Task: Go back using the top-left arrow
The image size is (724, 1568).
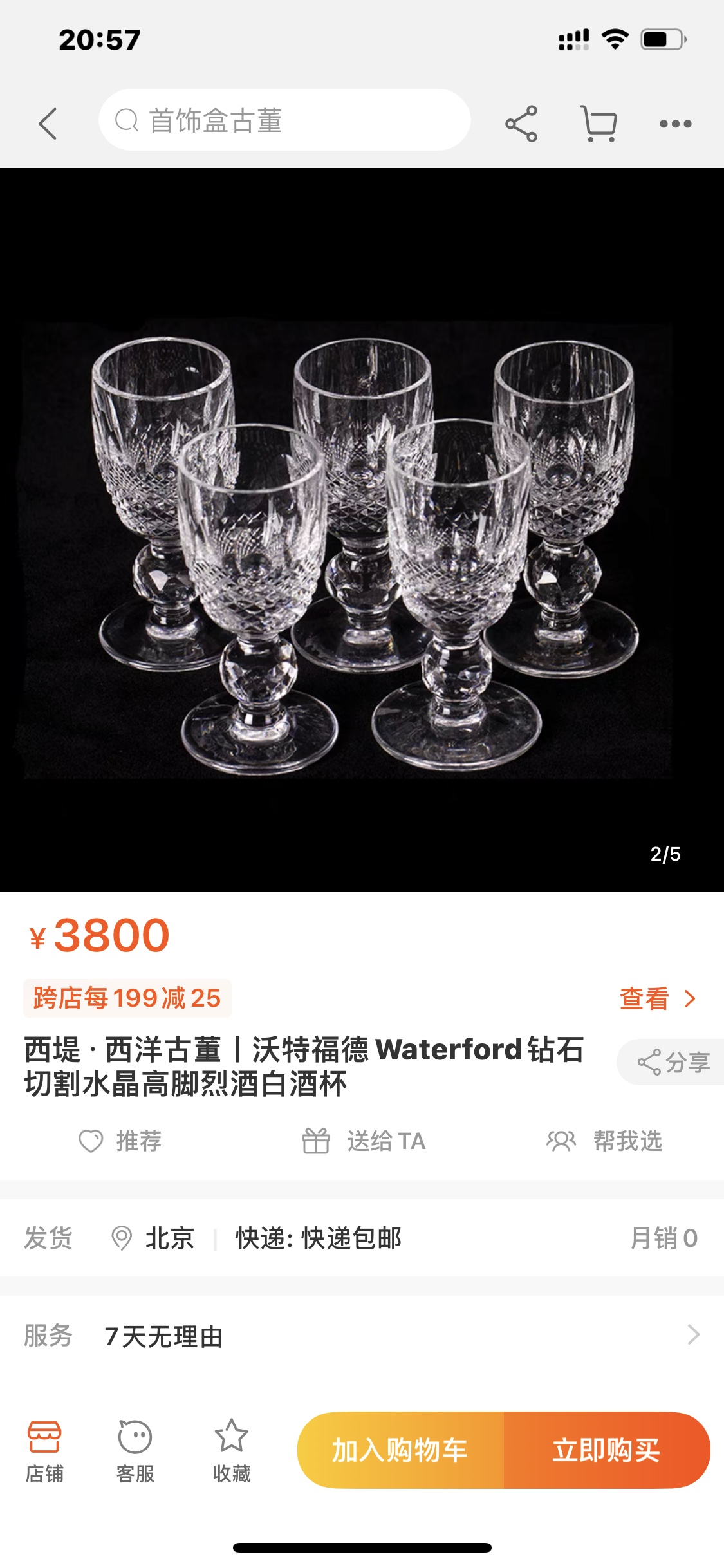Action: tap(48, 123)
